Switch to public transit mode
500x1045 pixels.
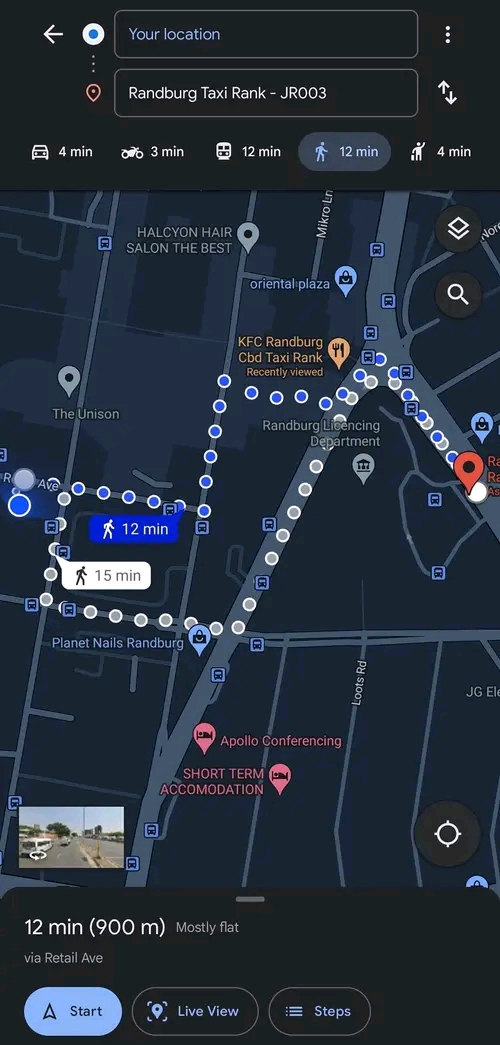248,152
